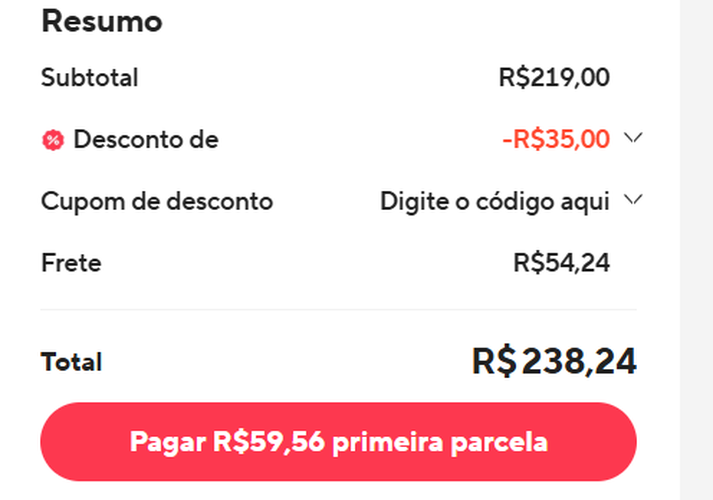Expand the Desconto de details chevron
The image size is (713, 500).
click(631, 138)
